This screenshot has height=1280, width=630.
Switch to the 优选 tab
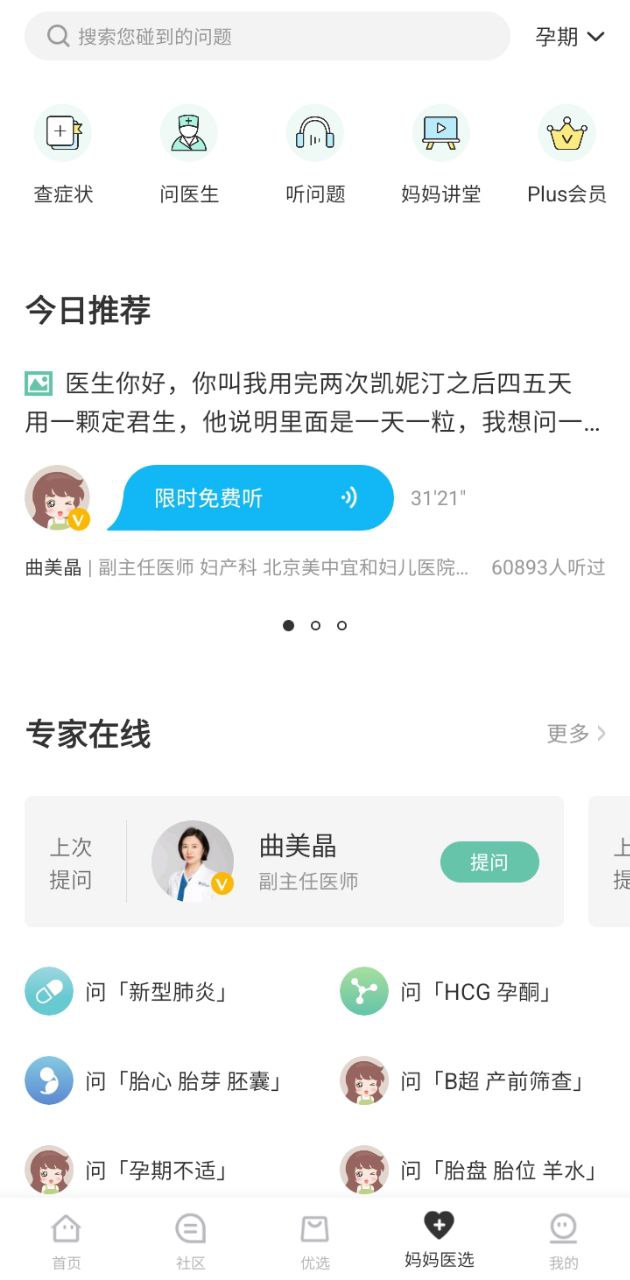click(315, 1241)
